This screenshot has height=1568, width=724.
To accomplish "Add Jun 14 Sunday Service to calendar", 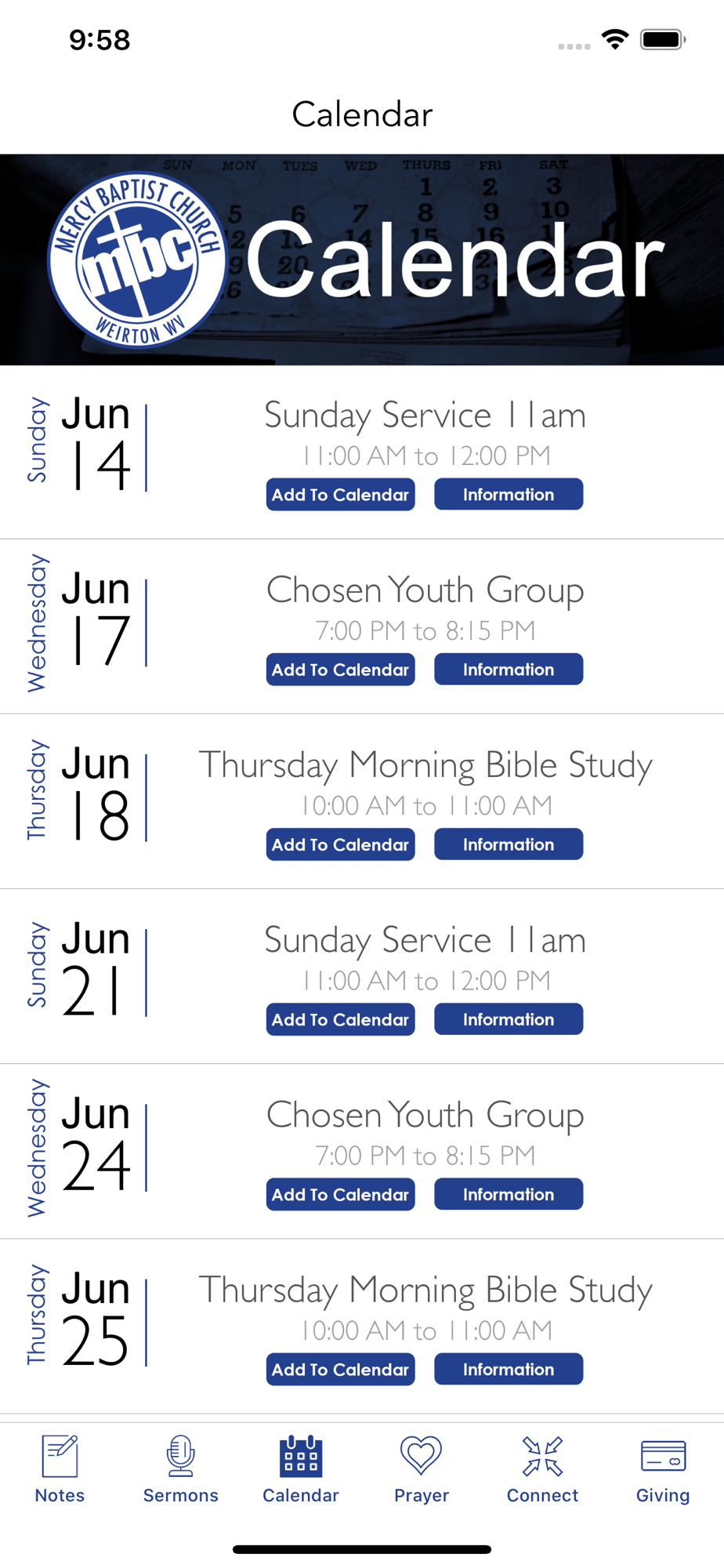I will tap(340, 495).
